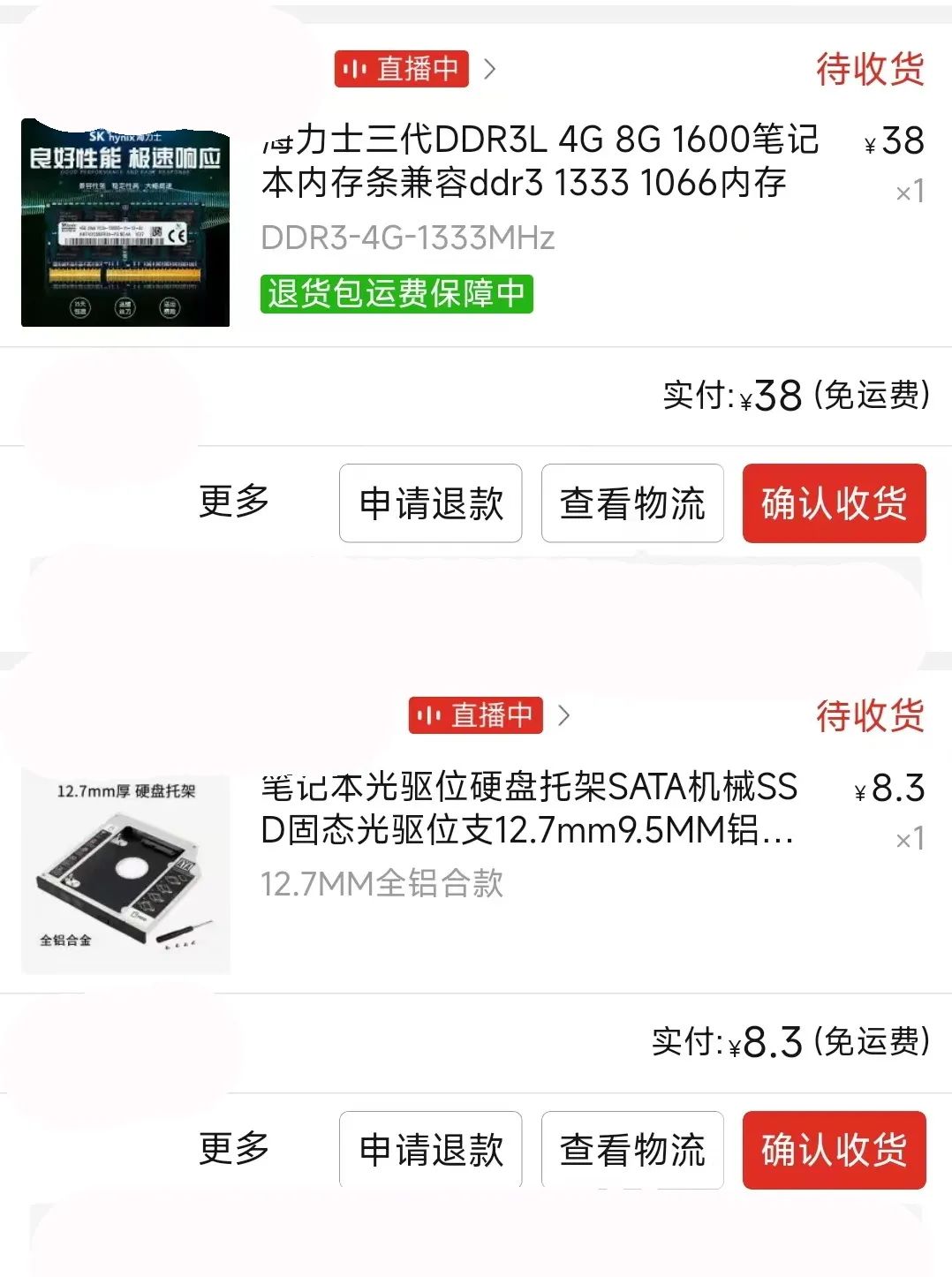Image resolution: width=952 pixels, height=1277 pixels.
Task: Open the 直播中 badge above the DDR3L memory order
Action: [x=402, y=69]
